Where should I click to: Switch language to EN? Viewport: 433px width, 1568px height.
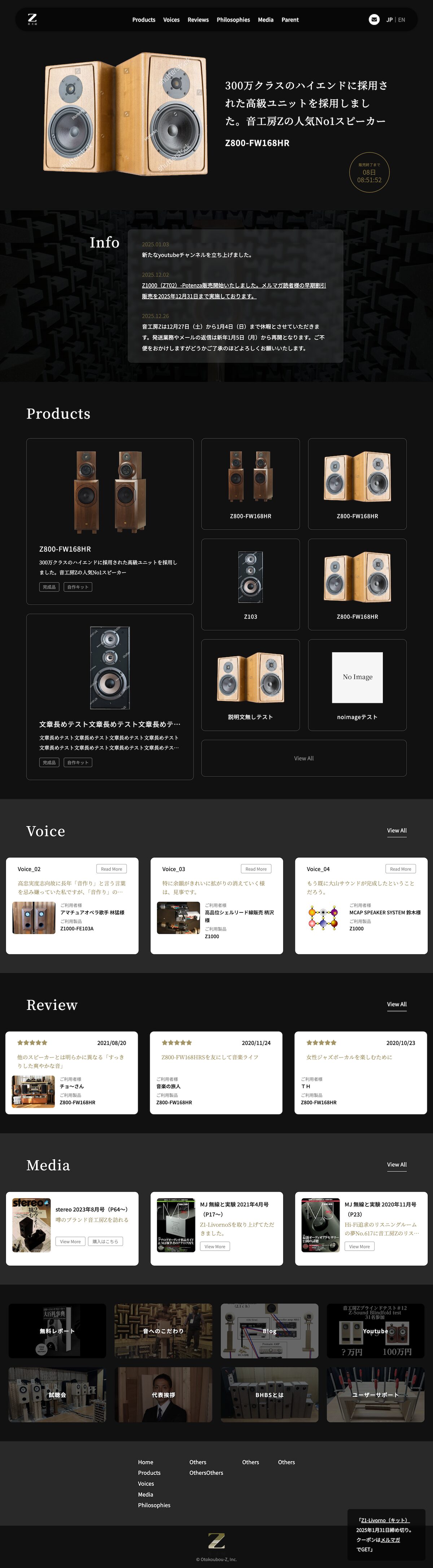(x=401, y=19)
